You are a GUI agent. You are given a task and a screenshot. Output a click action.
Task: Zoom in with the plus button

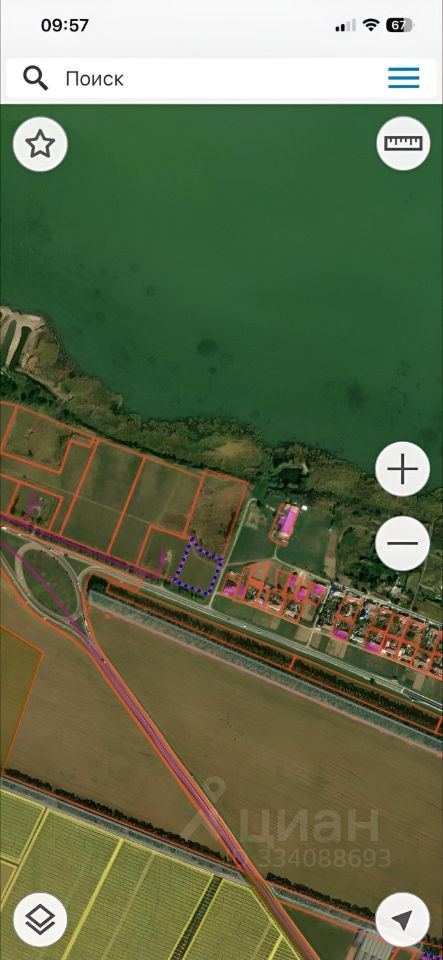pos(403,470)
